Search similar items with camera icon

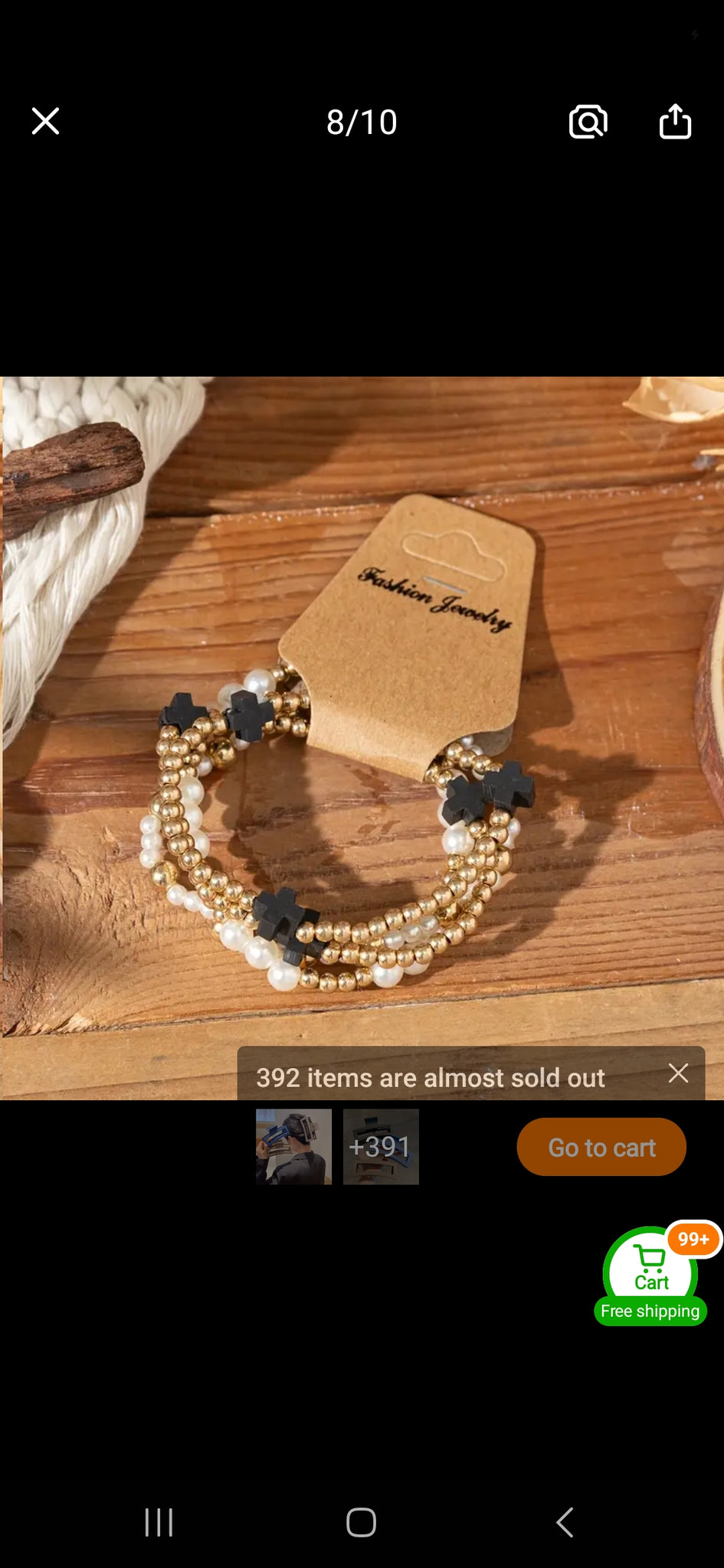click(588, 122)
